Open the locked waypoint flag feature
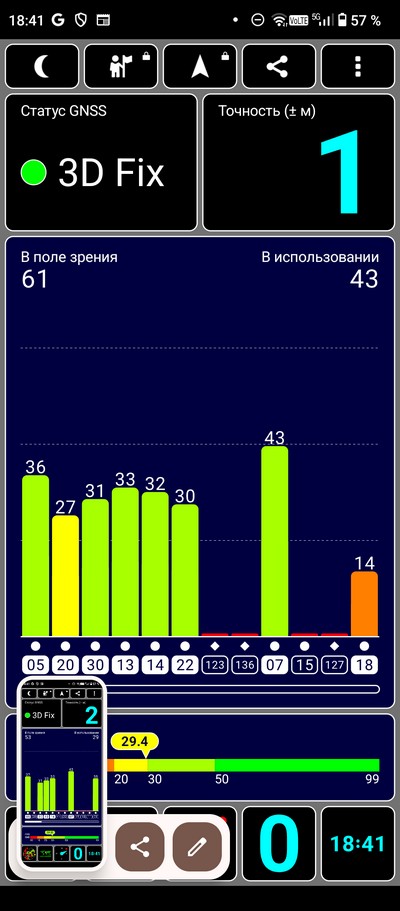Image resolution: width=400 pixels, height=911 pixels. (x=121, y=67)
